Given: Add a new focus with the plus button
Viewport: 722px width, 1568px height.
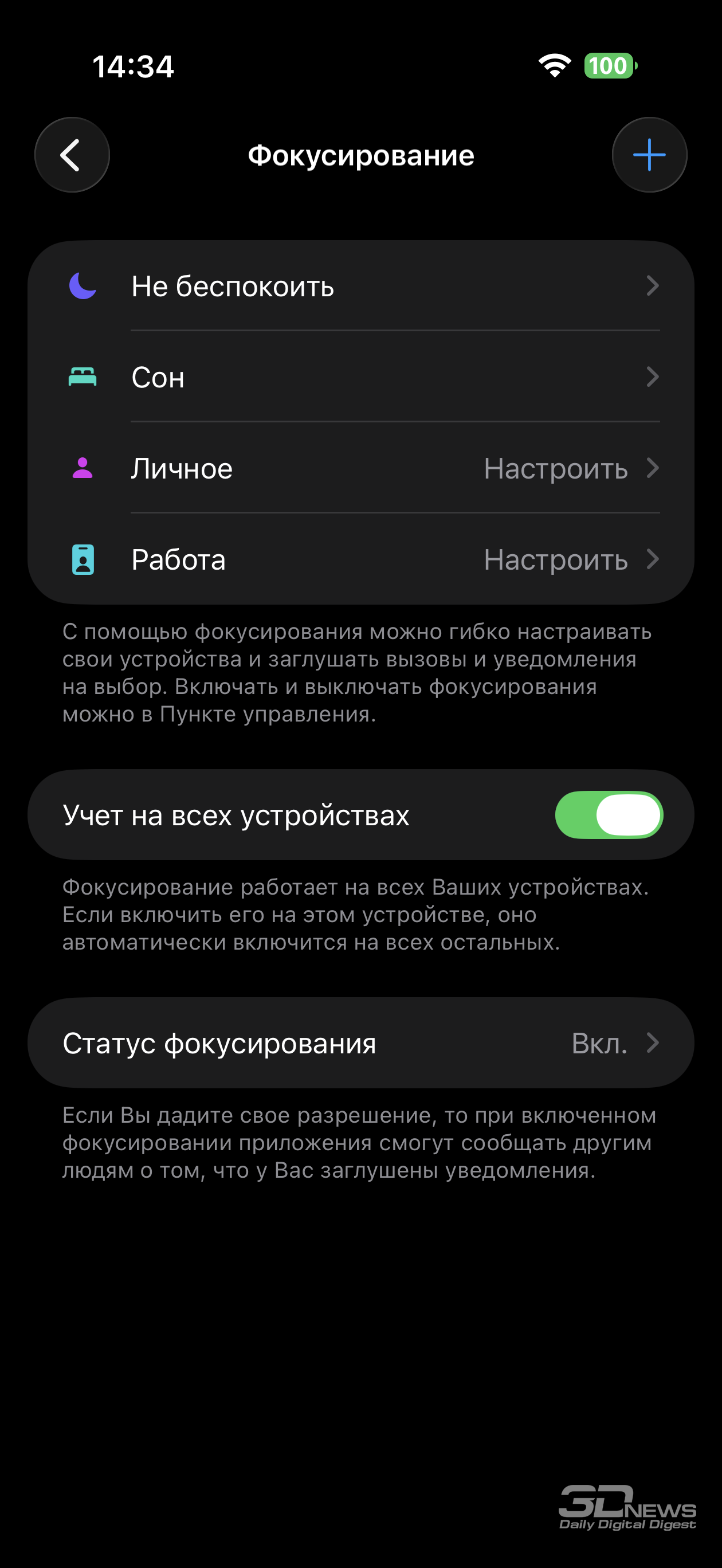Looking at the screenshot, I should pyautogui.click(x=649, y=155).
